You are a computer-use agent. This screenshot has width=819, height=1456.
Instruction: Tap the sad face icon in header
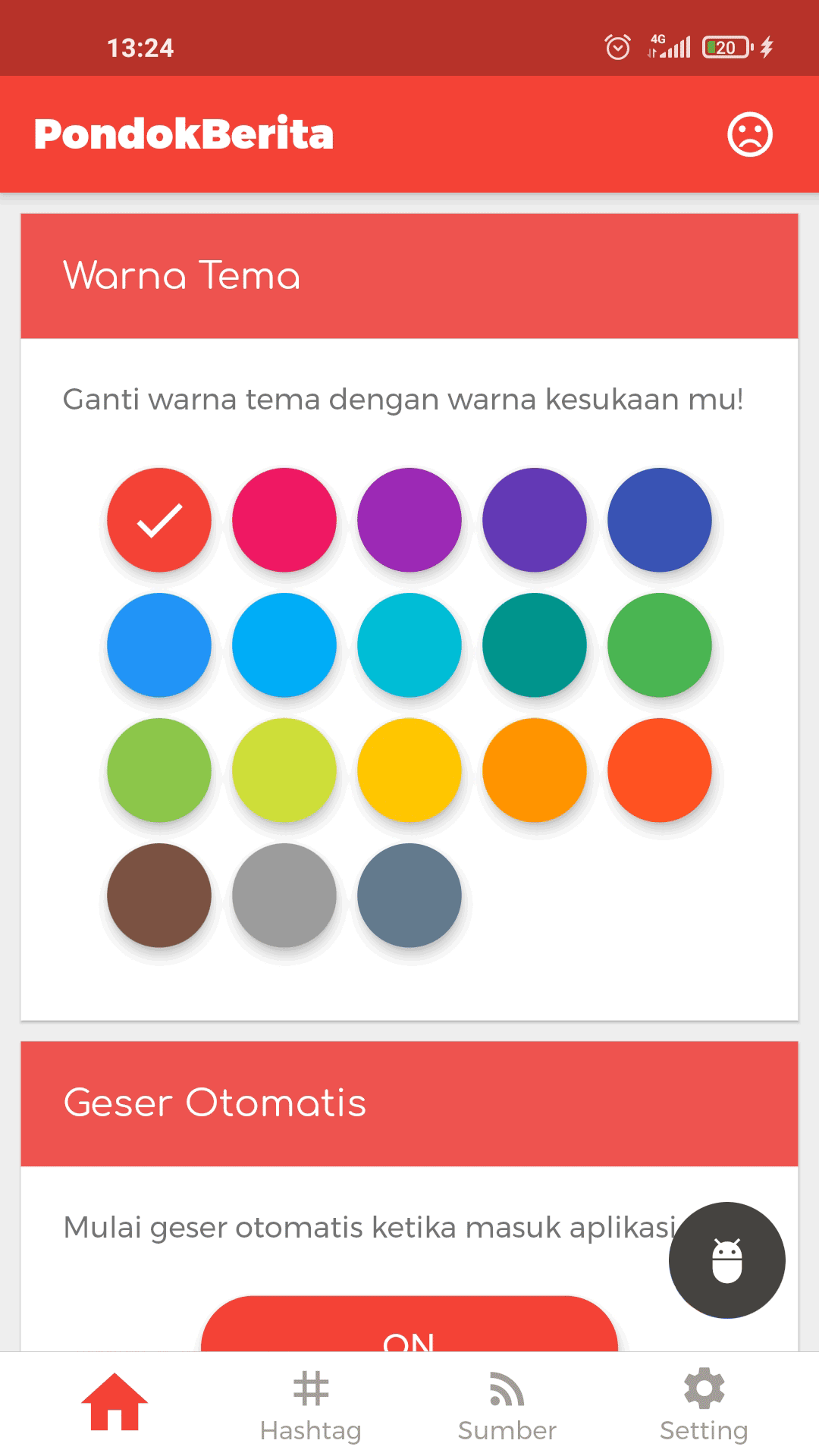750,134
